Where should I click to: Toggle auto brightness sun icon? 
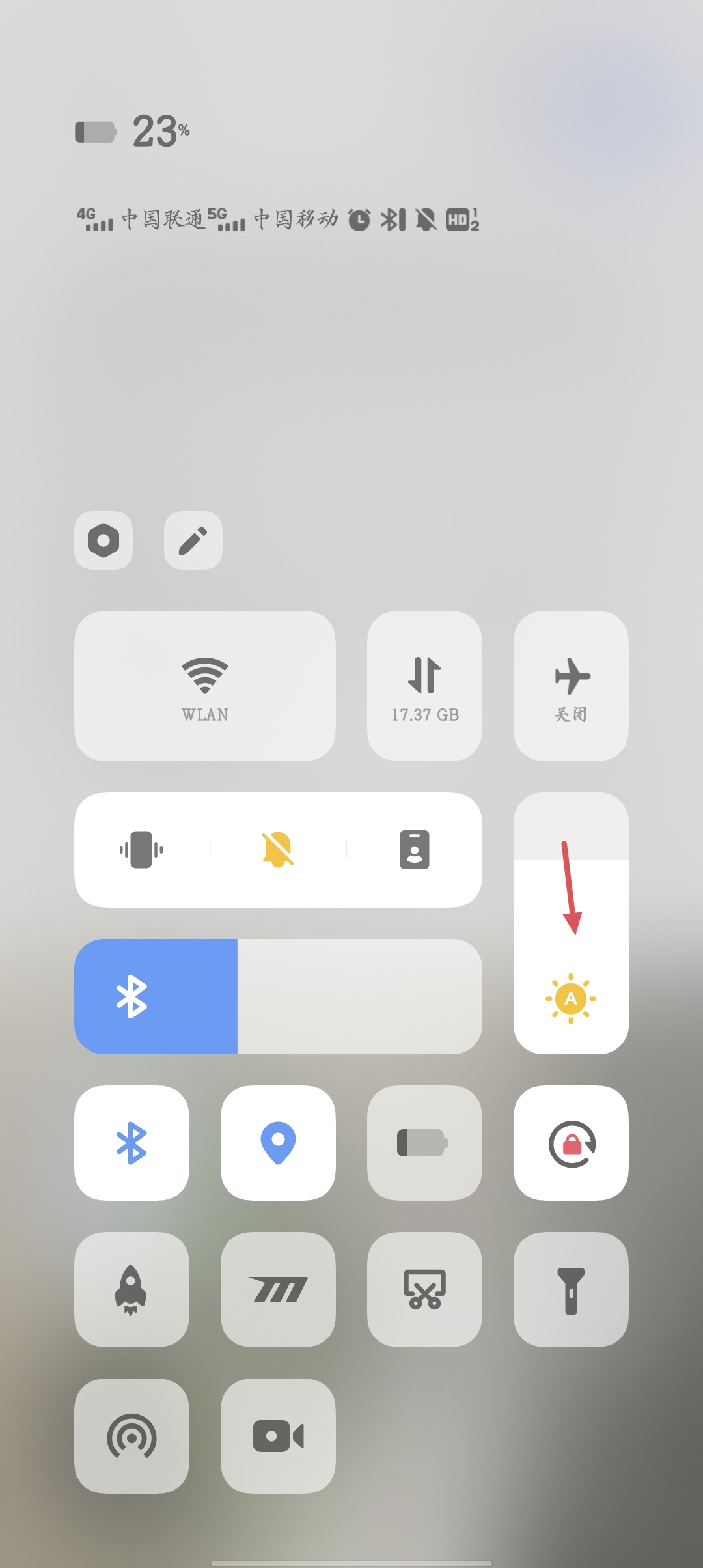tap(571, 998)
